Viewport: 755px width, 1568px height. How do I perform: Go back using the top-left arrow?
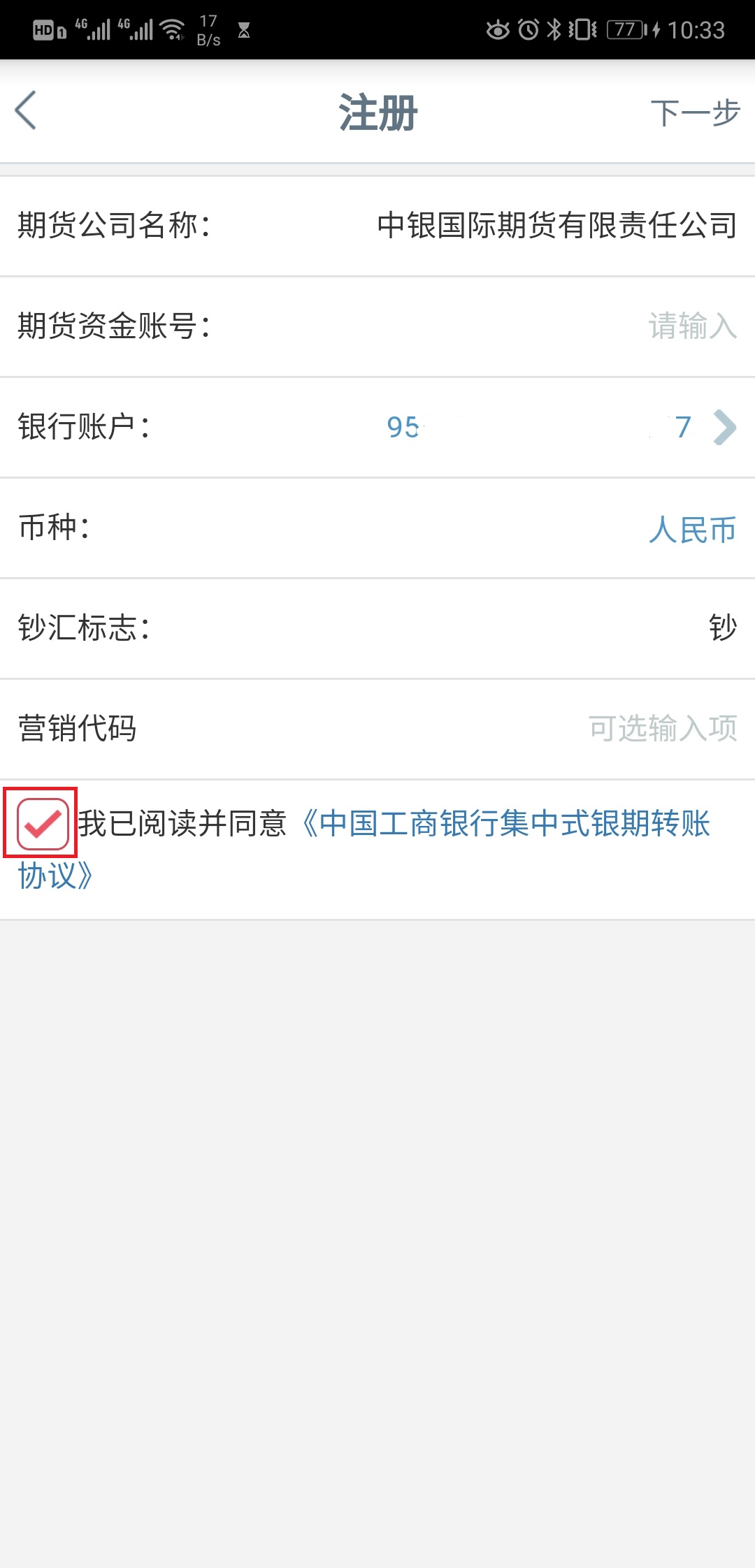[x=27, y=111]
